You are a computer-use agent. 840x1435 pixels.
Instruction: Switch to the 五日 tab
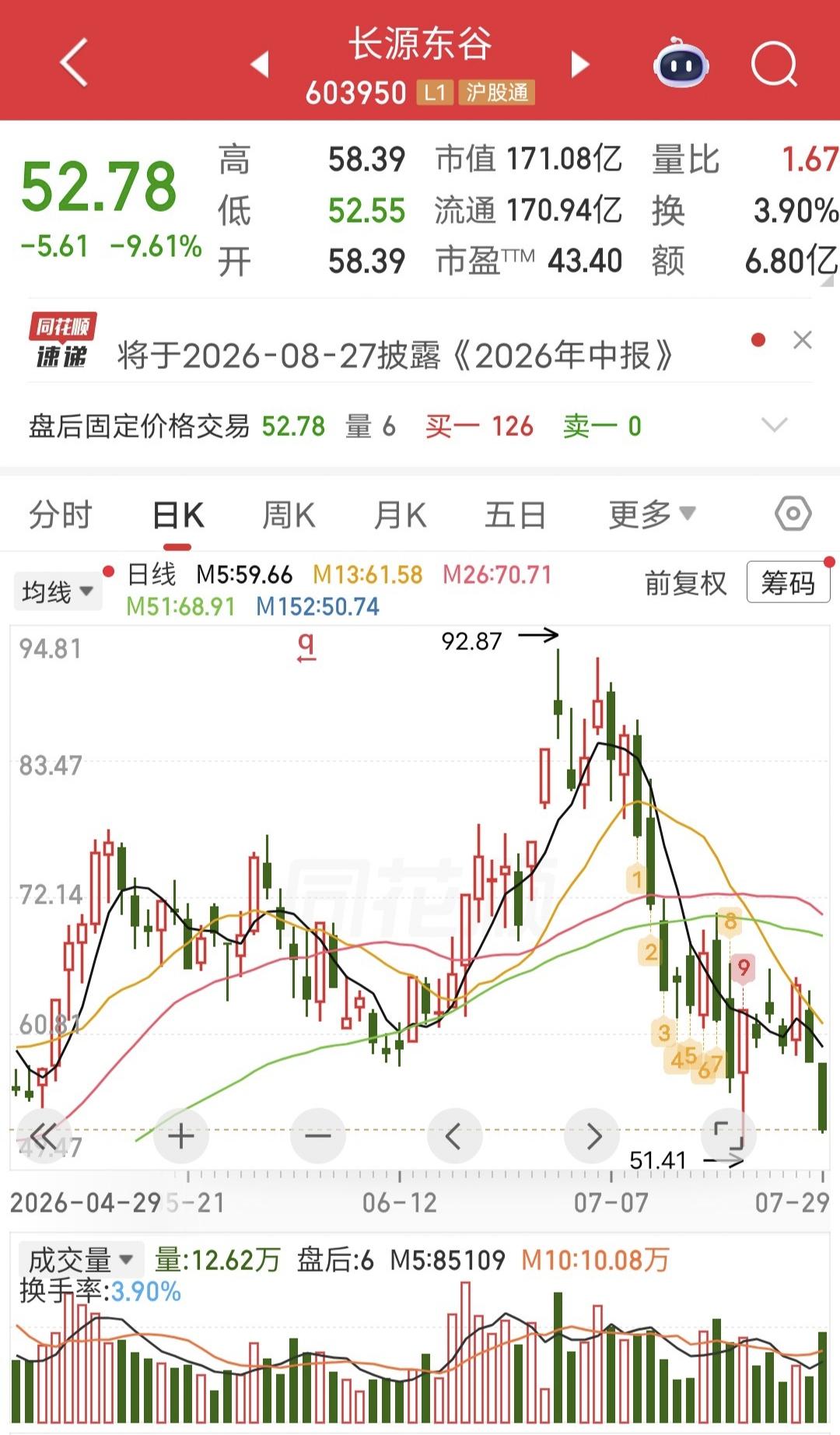pyautogui.click(x=515, y=515)
